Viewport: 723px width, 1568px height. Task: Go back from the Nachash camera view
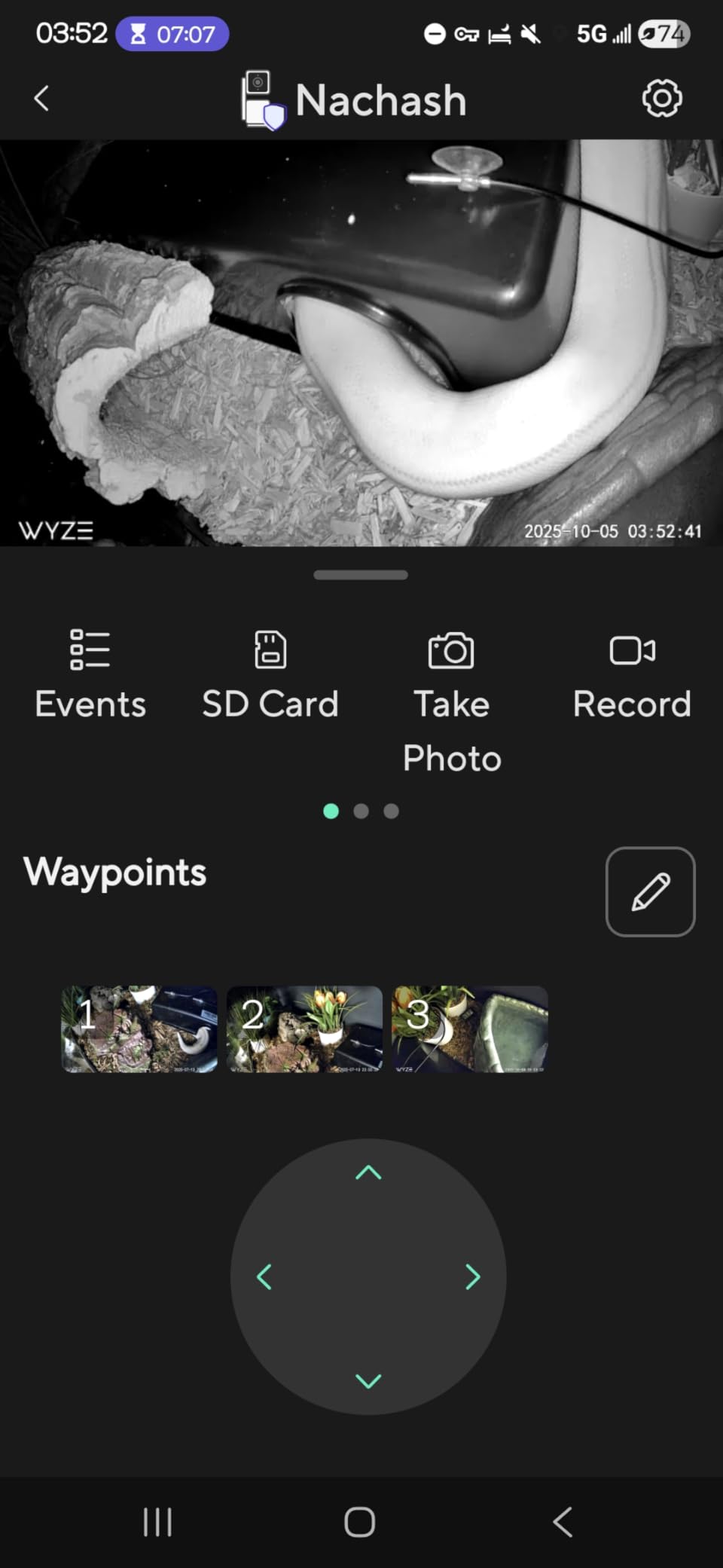(x=42, y=99)
